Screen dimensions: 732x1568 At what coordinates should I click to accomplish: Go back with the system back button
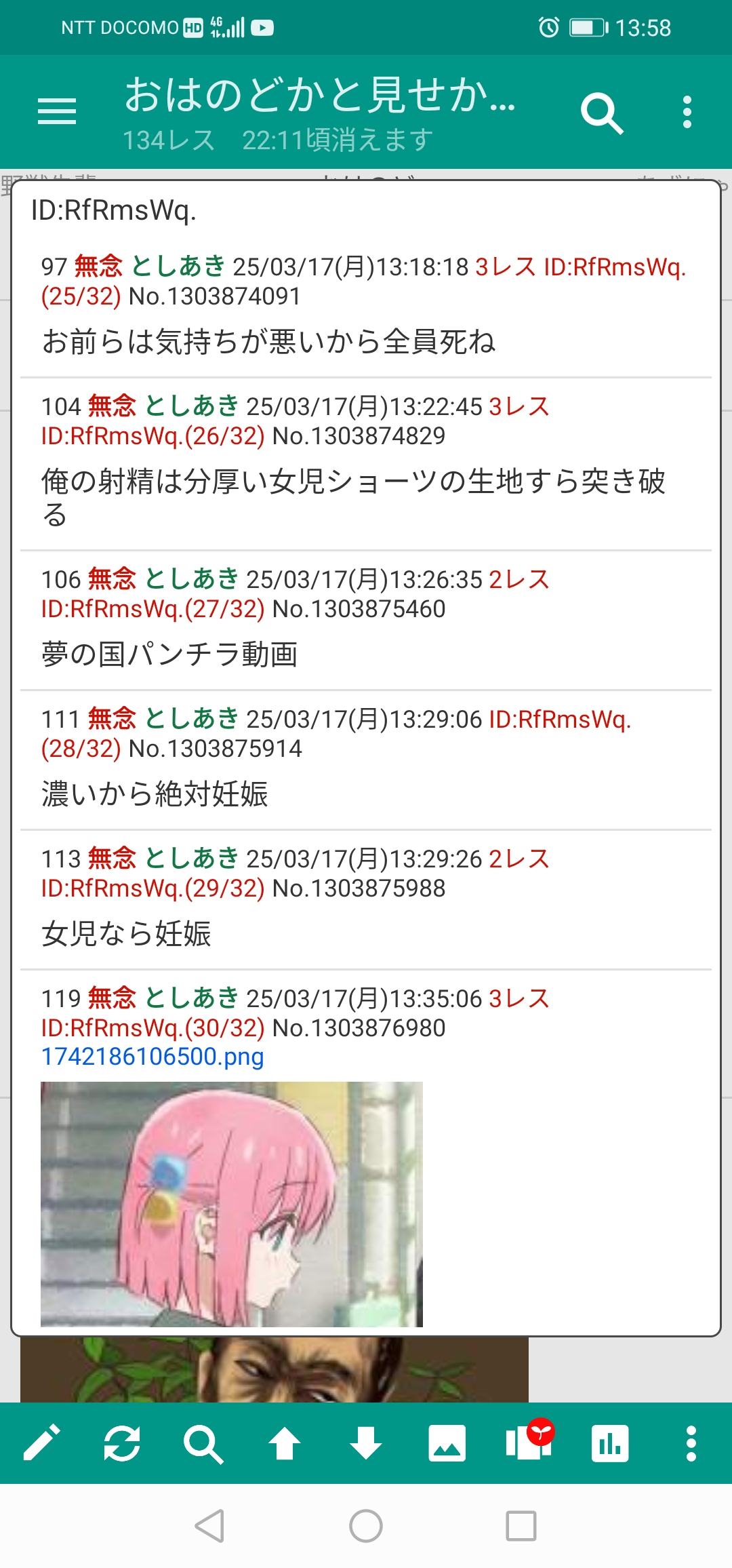[209, 1526]
